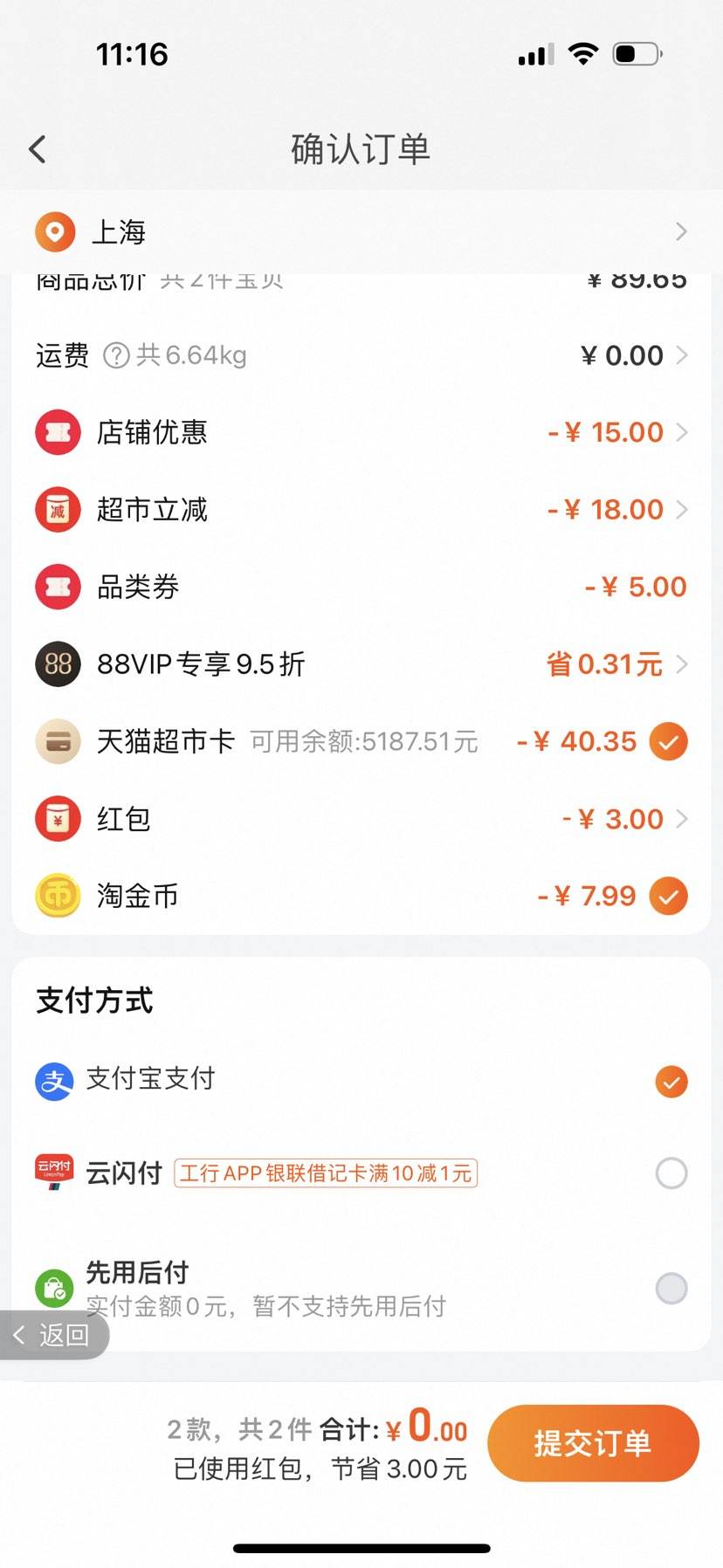Go back using the top-left arrow

(x=37, y=149)
